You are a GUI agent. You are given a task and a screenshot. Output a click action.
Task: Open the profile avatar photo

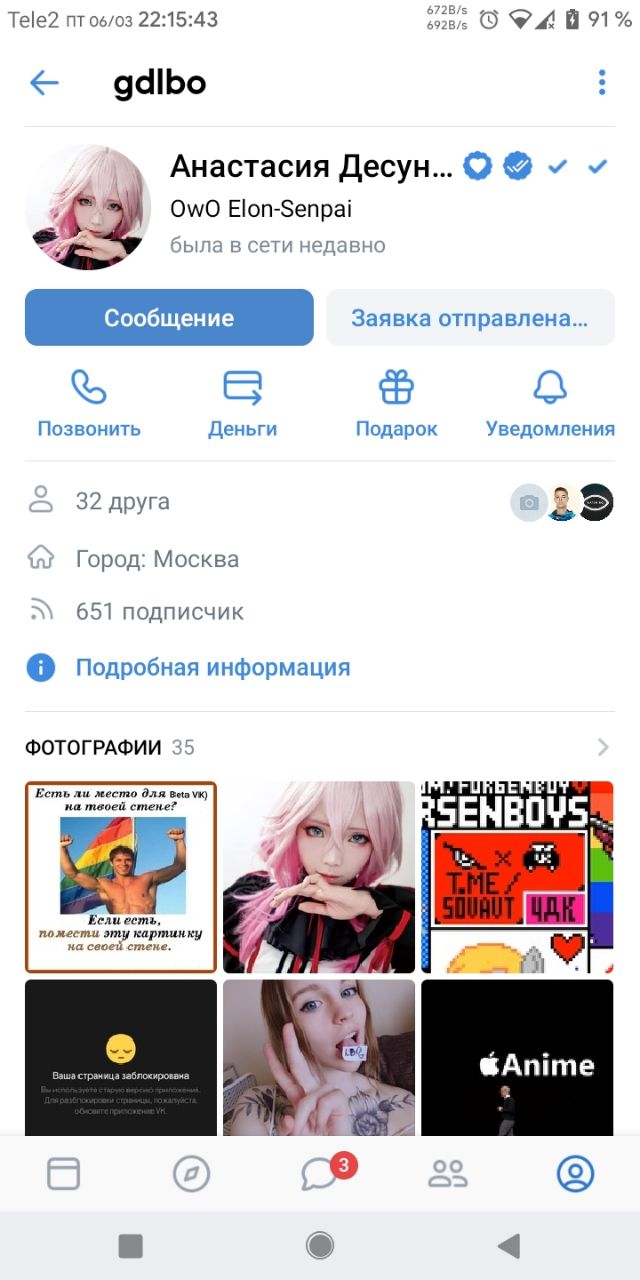pos(88,207)
